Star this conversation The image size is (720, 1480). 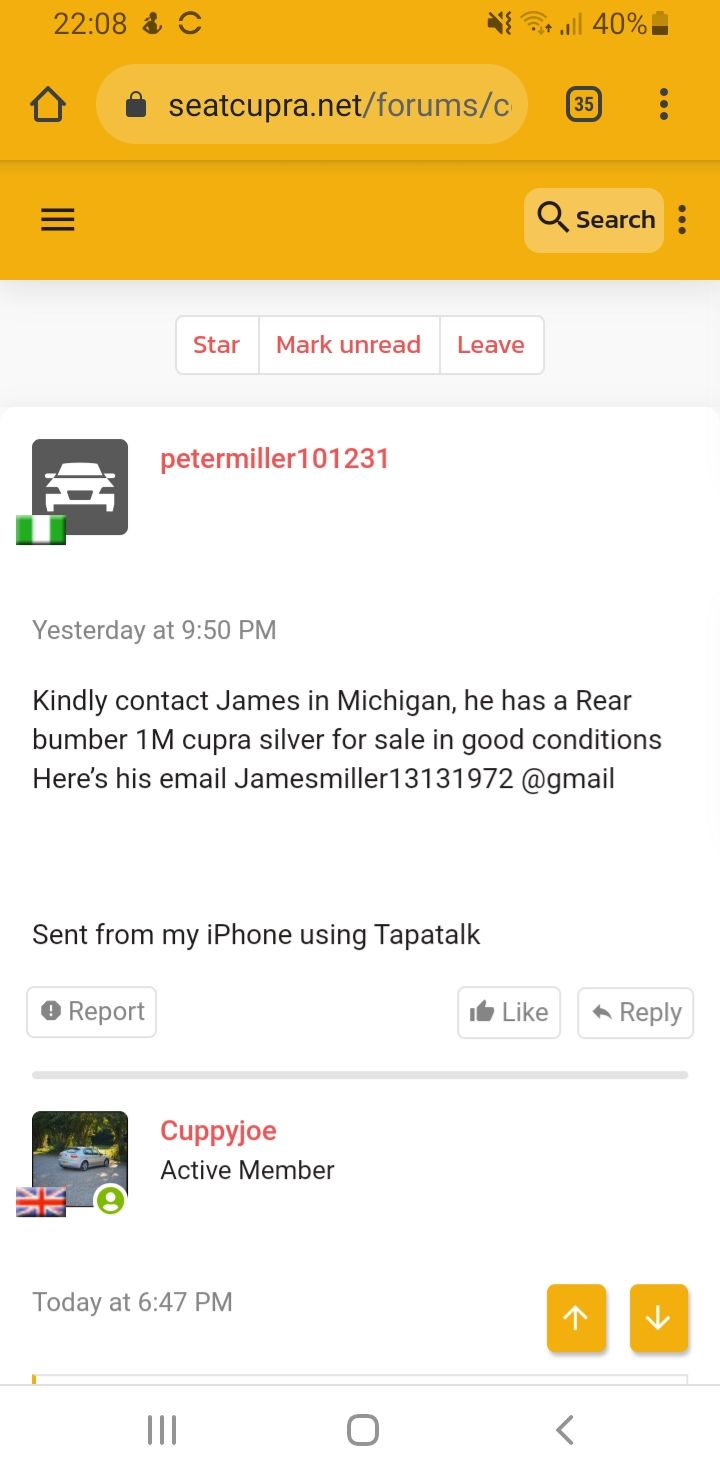point(217,345)
